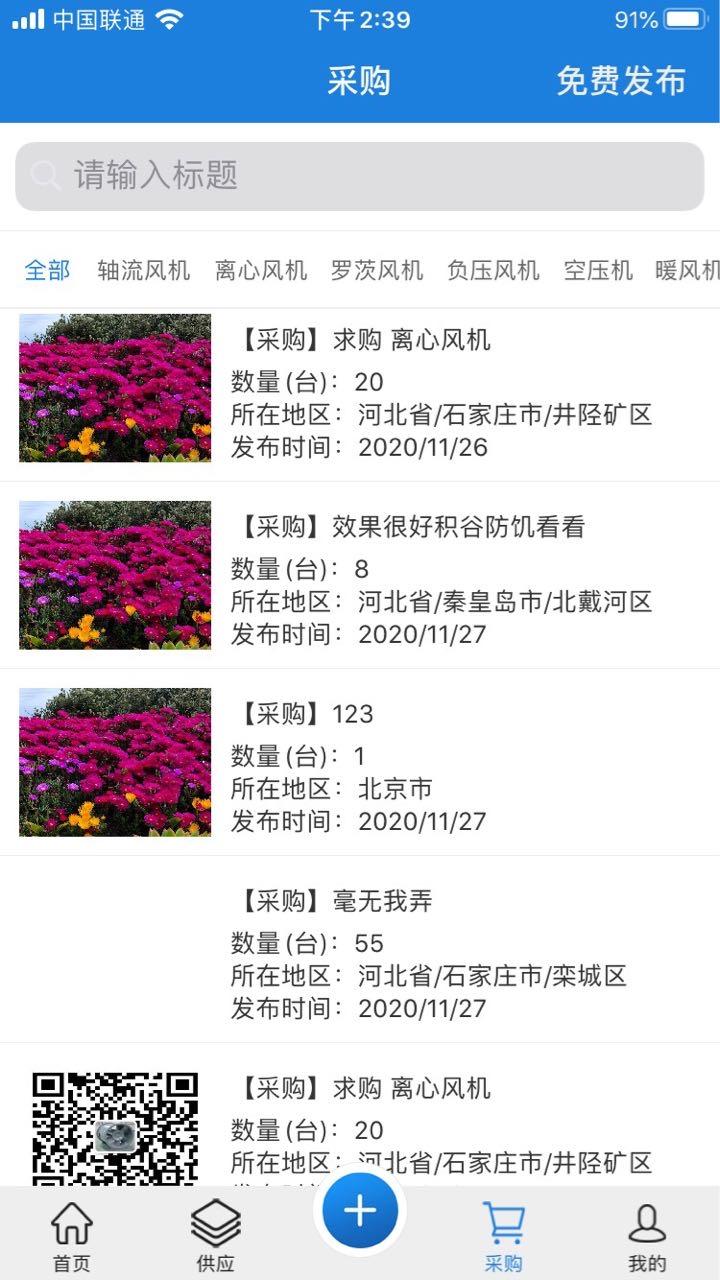Screen dimensions: 720x1280
Task: Switch to the 供应 supply tab
Action: point(215,1237)
